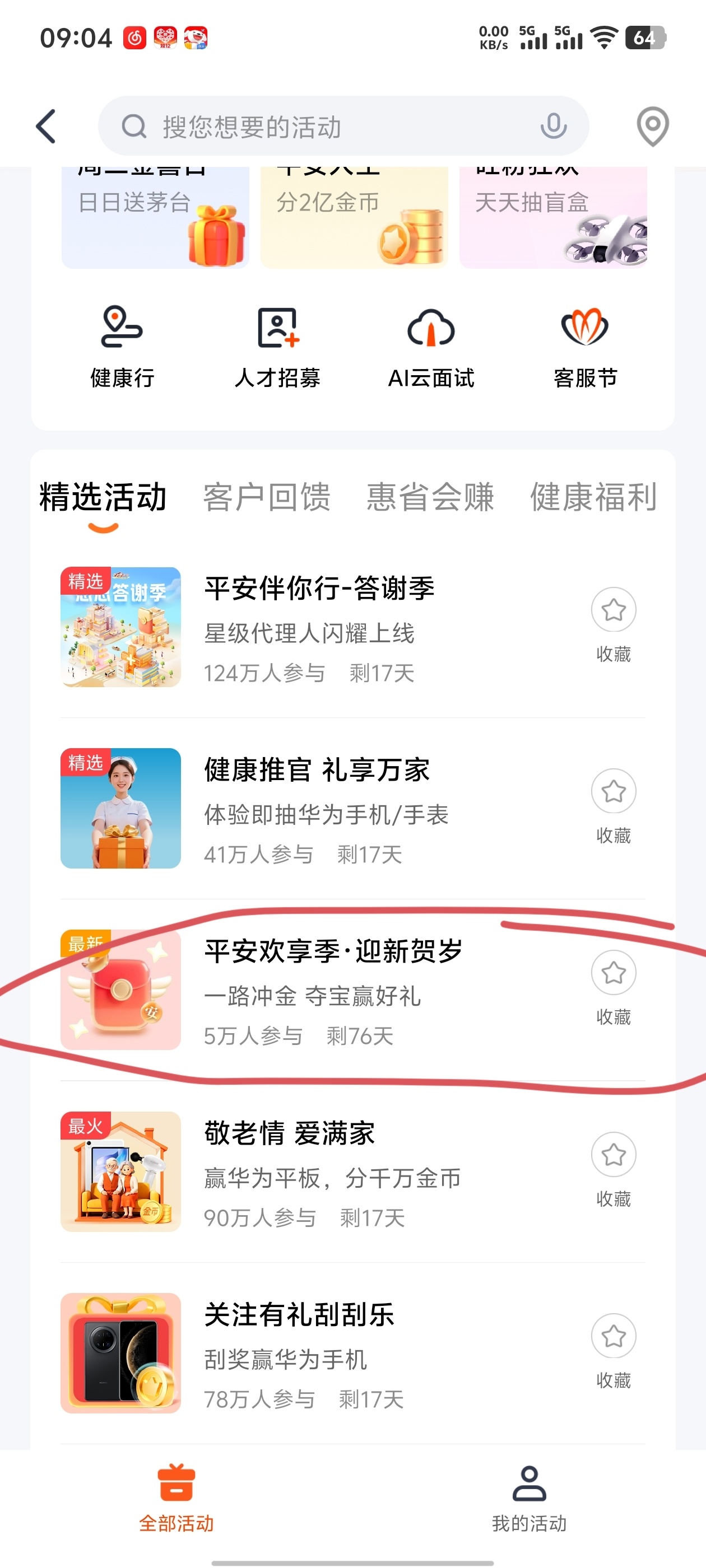Go back using the top-left arrow
The image size is (706, 1568).
click(x=47, y=127)
